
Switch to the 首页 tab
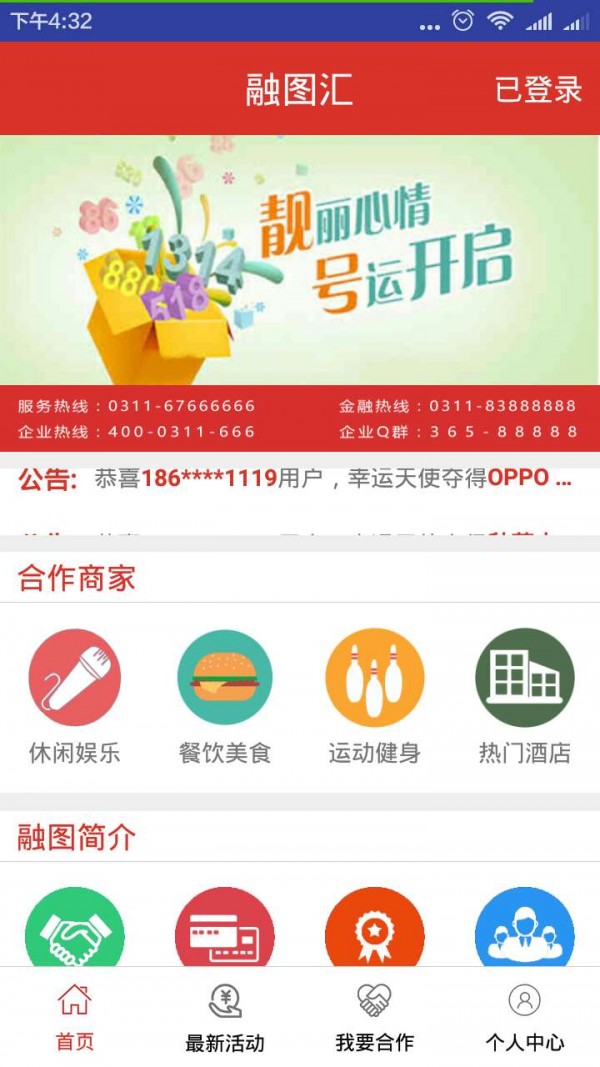coord(75,1018)
